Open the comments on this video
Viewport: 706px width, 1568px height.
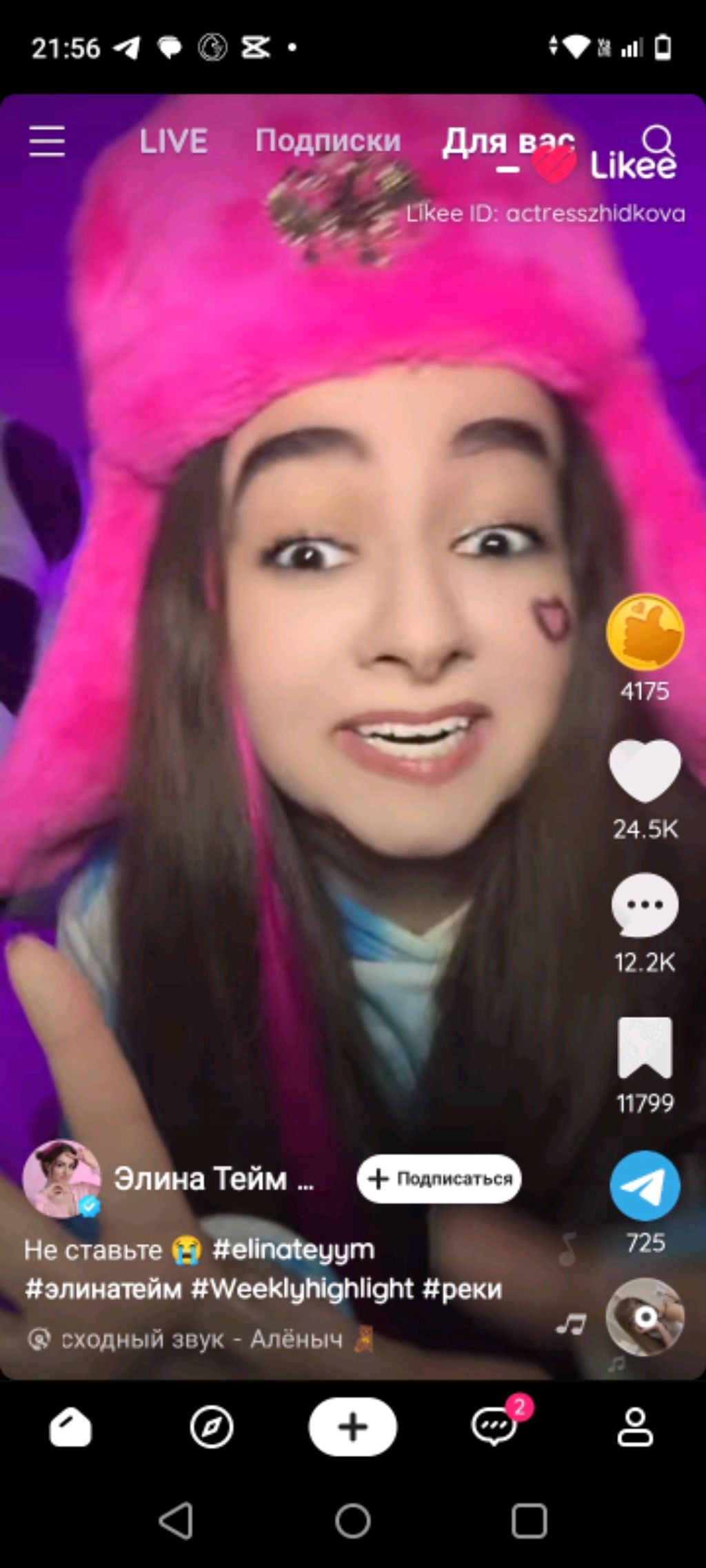pyautogui.click(x=645, y=905)
